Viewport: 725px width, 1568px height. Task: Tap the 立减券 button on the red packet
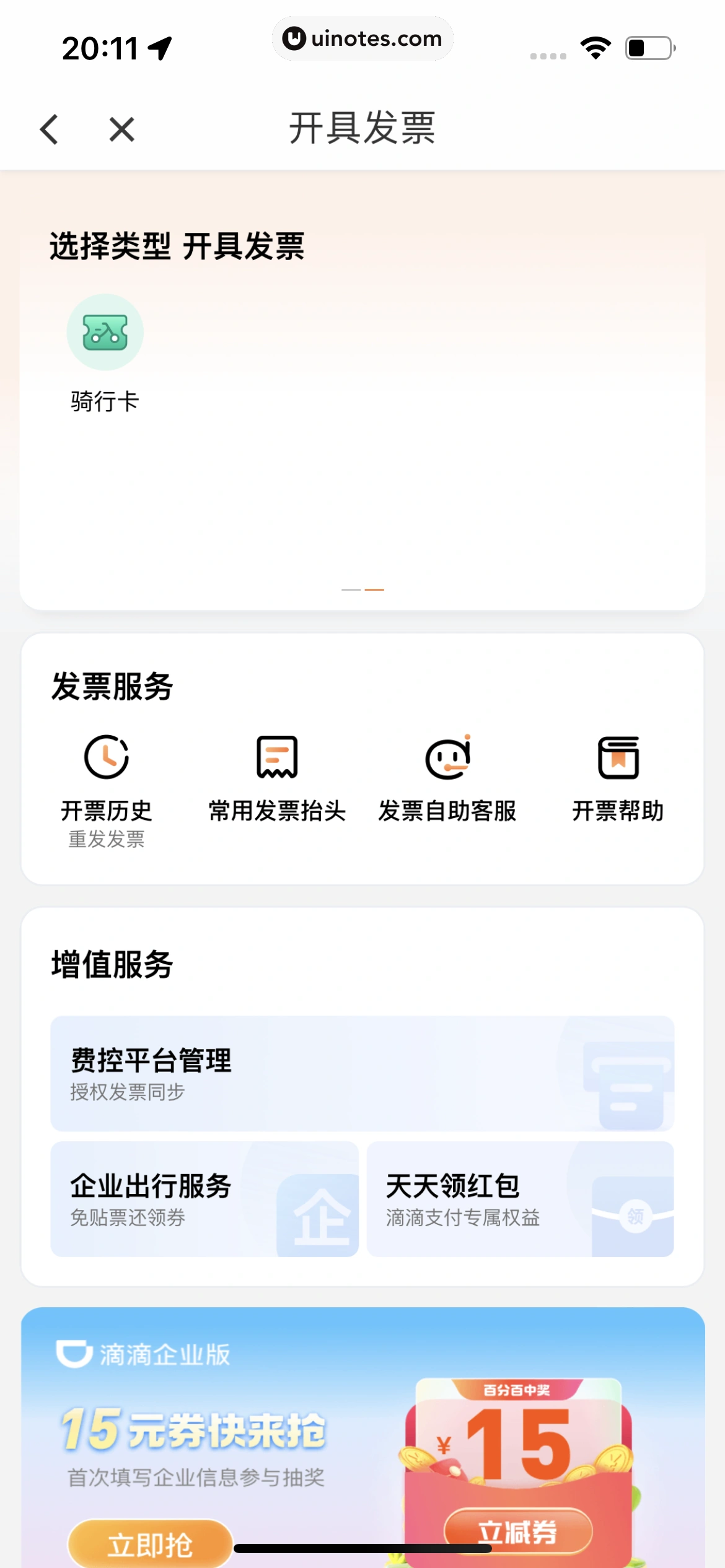[x=516, y=1531]
